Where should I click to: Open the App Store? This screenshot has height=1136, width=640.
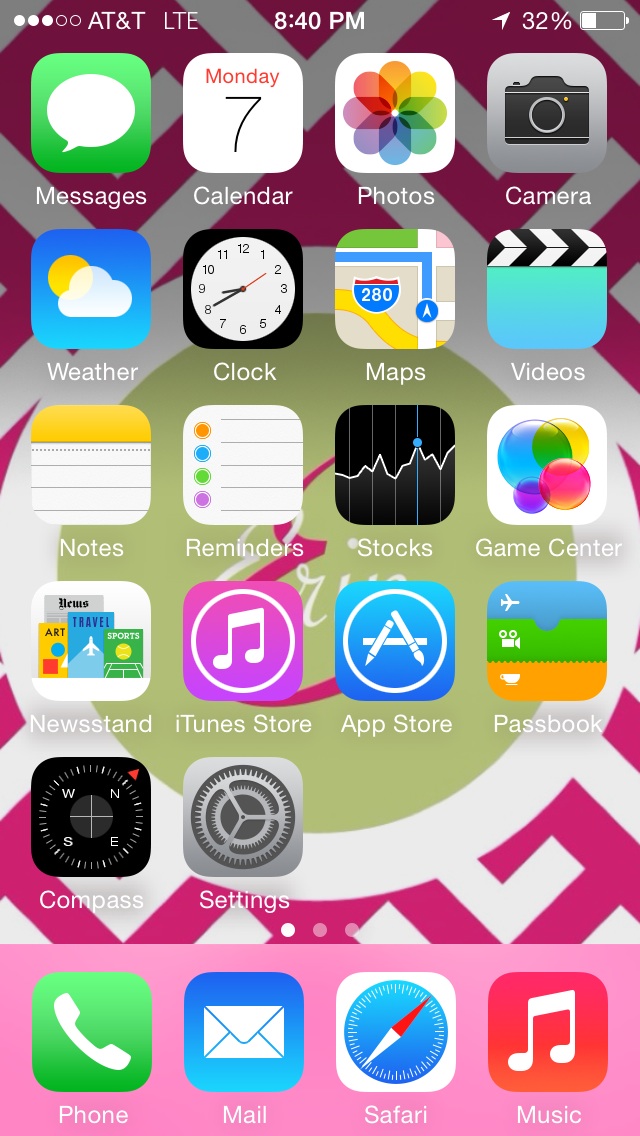(x=395, y=641)
